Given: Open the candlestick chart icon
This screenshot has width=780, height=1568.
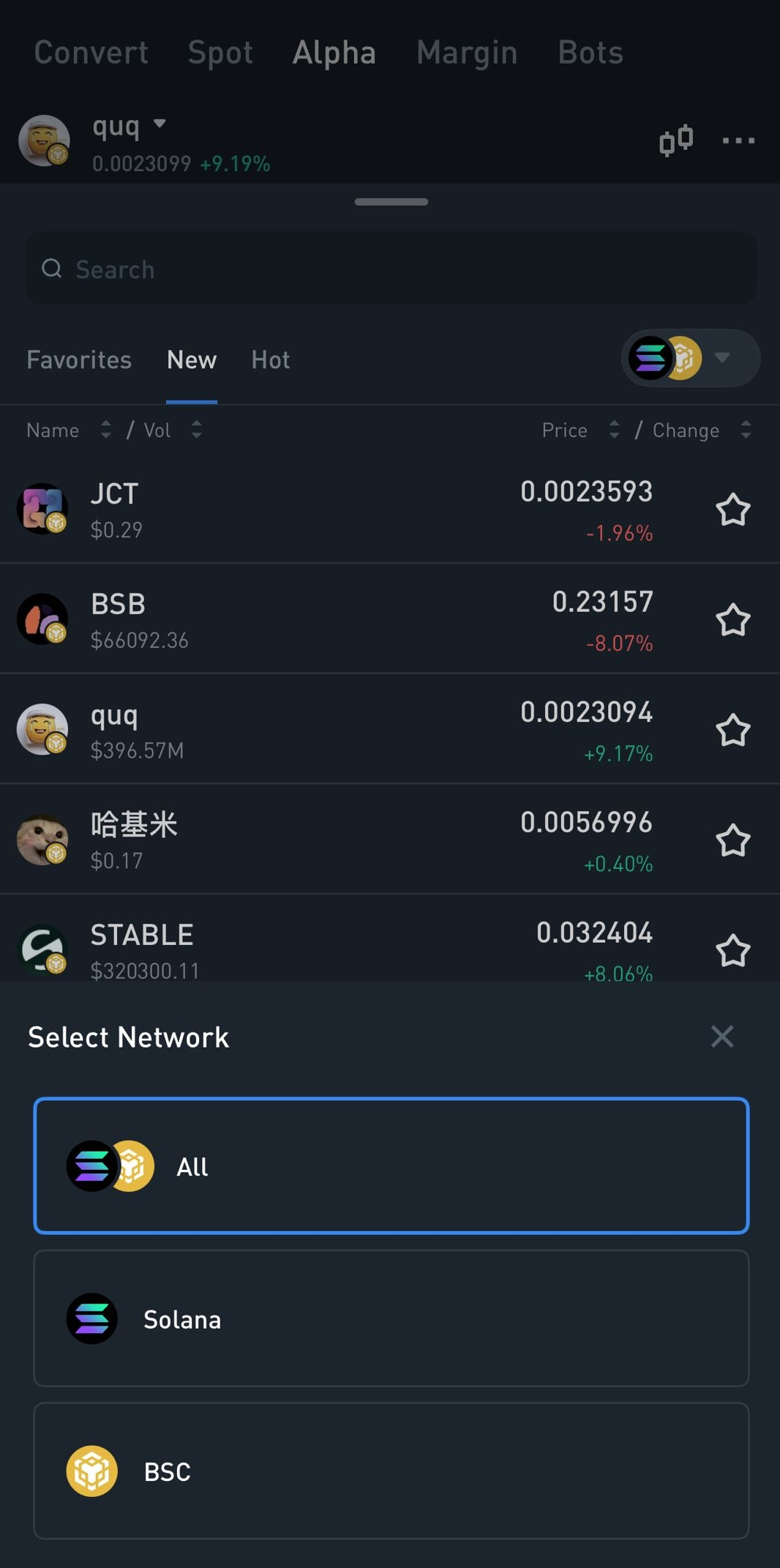Looking at the screenshot, I should (675, 140).
